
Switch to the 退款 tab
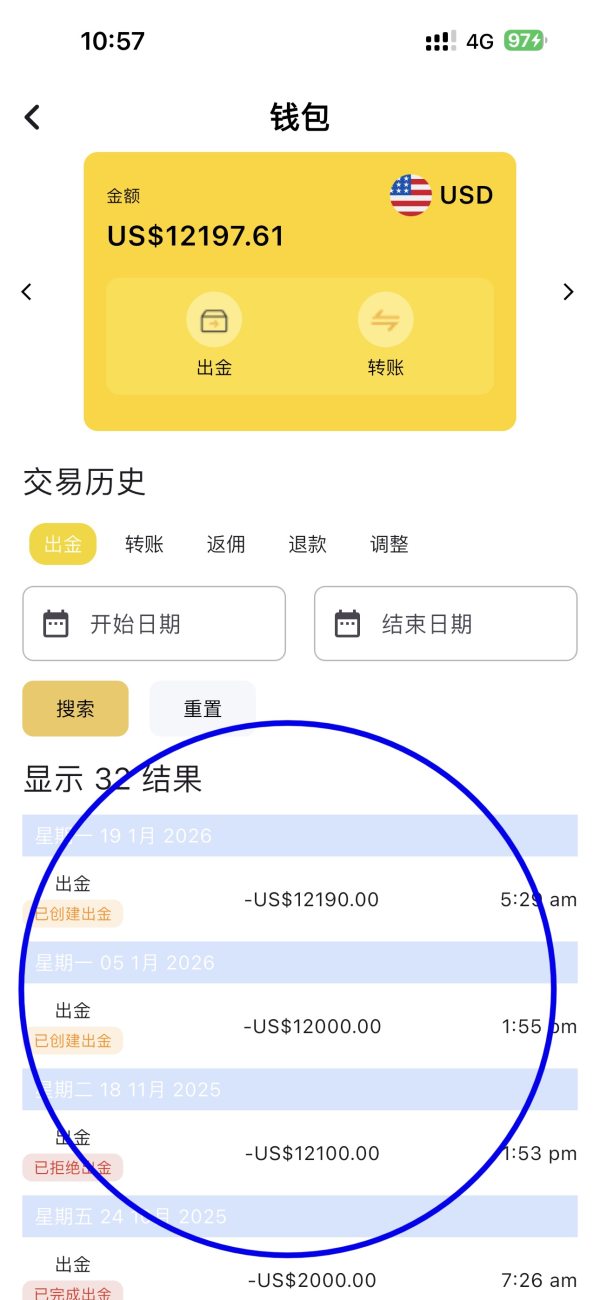click(307, 544)
